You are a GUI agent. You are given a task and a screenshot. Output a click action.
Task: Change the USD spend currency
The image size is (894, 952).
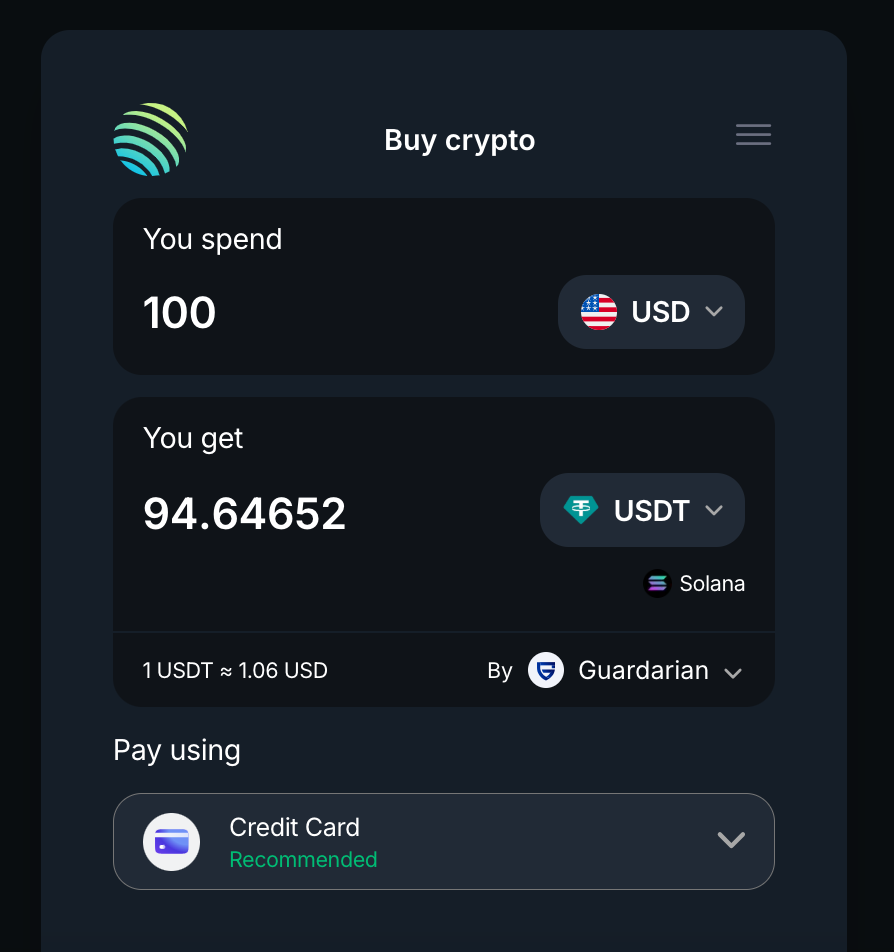point(651,312)
